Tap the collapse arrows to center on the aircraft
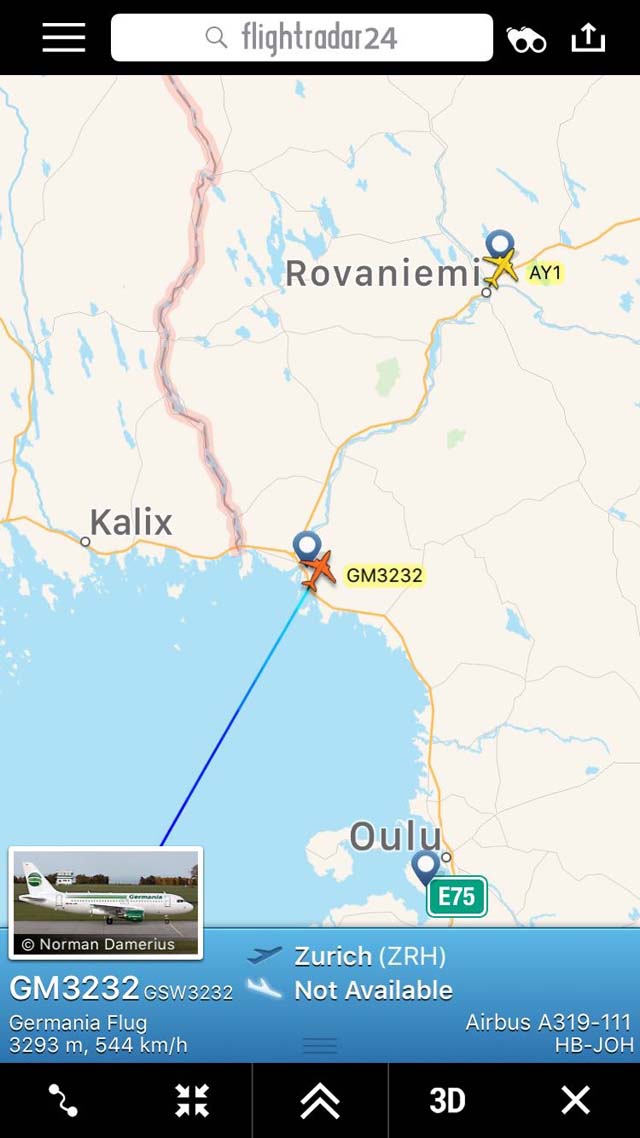This screenshot has width=640, height=1138. 192,1100
